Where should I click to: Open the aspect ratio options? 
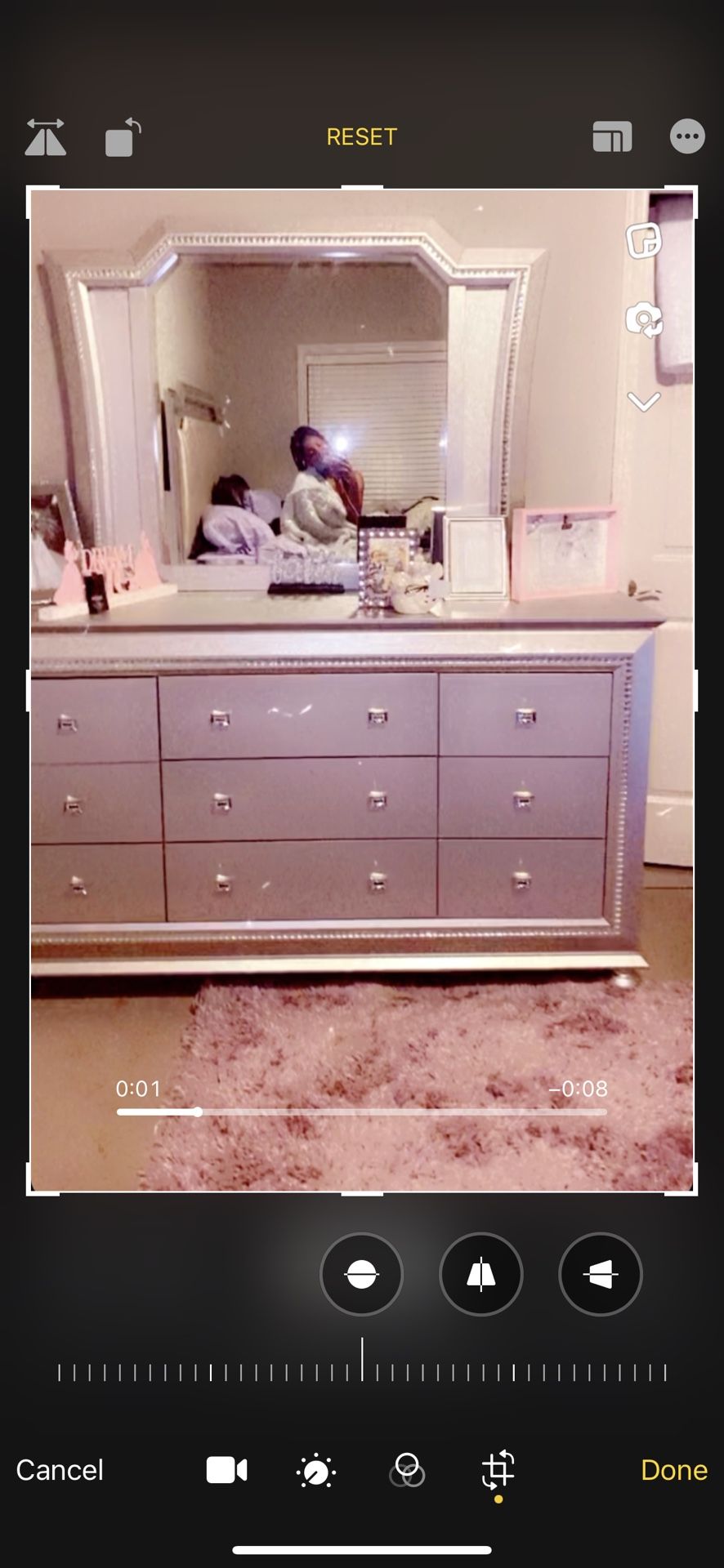click(612, 137)
